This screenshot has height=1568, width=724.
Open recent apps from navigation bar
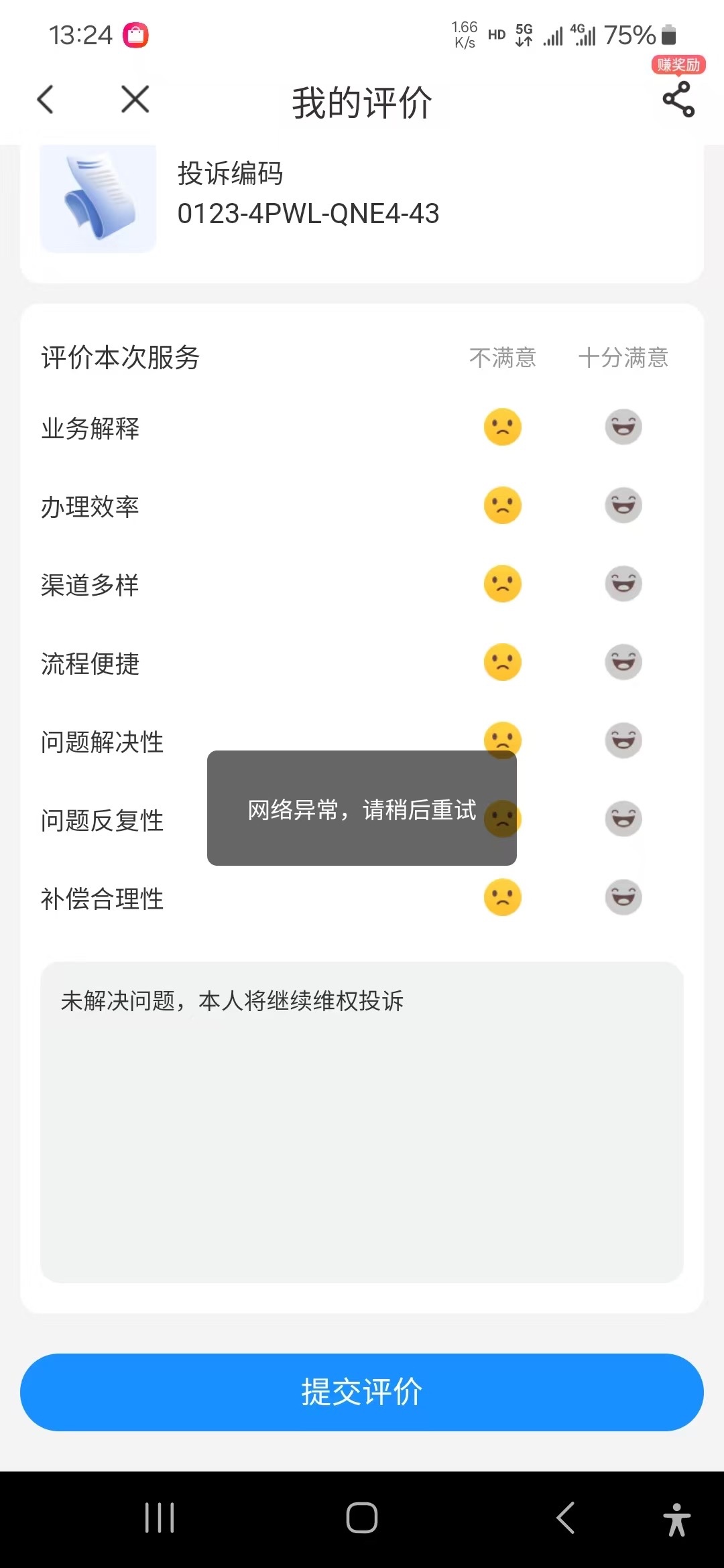tap(160, 1518)
